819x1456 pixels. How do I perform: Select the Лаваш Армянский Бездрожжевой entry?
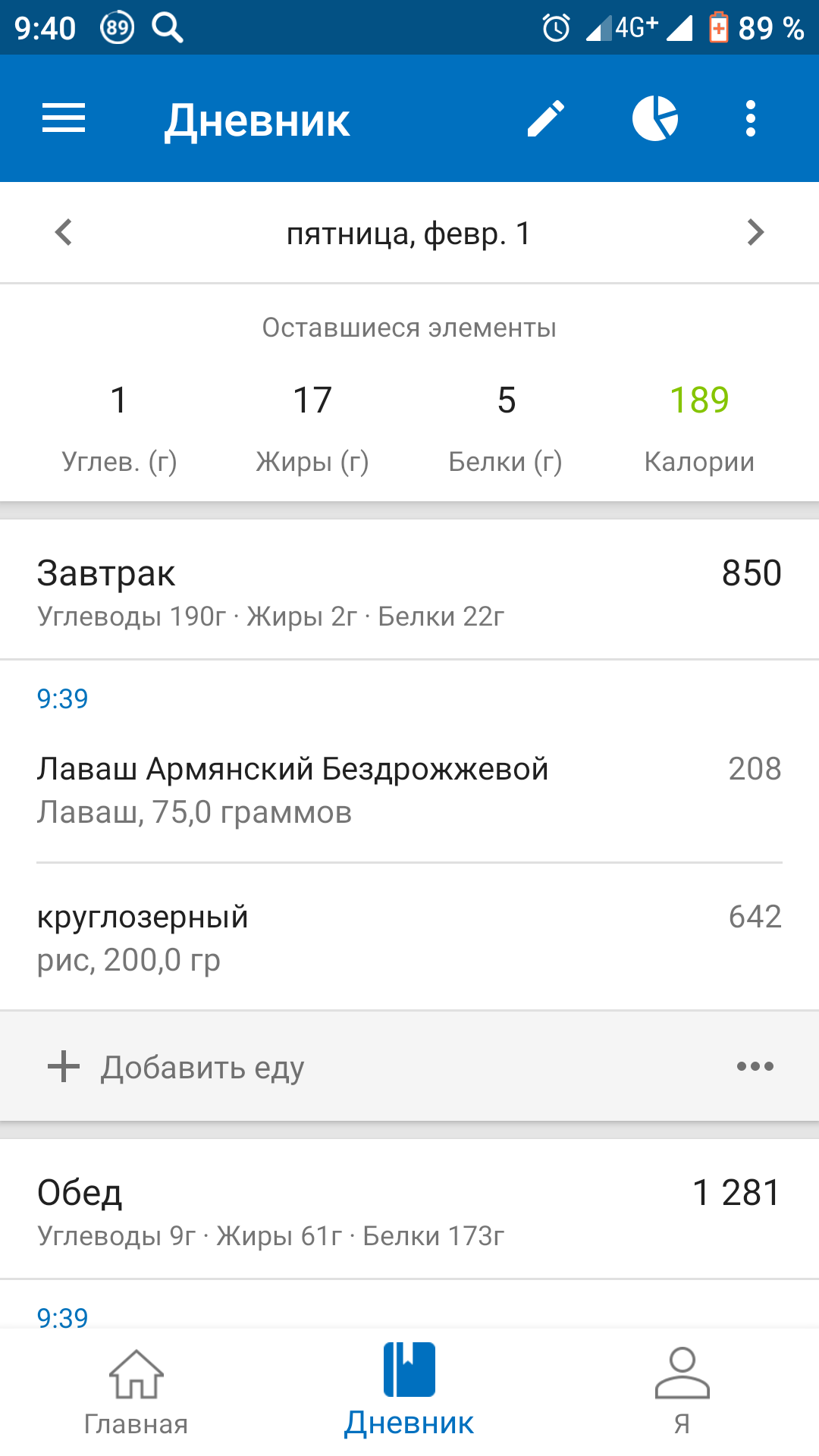tap(303, 789)
